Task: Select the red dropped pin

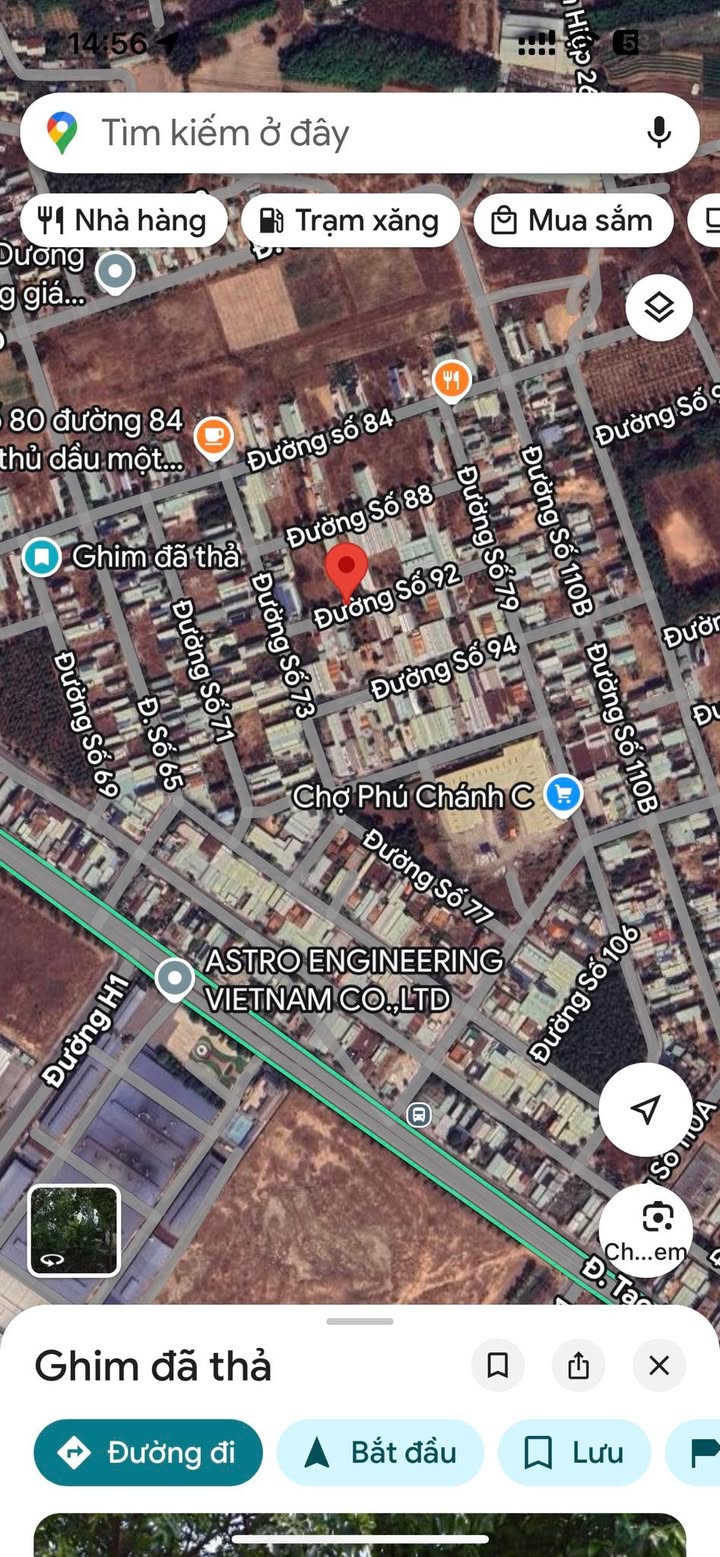Action: tap(346, 573)
